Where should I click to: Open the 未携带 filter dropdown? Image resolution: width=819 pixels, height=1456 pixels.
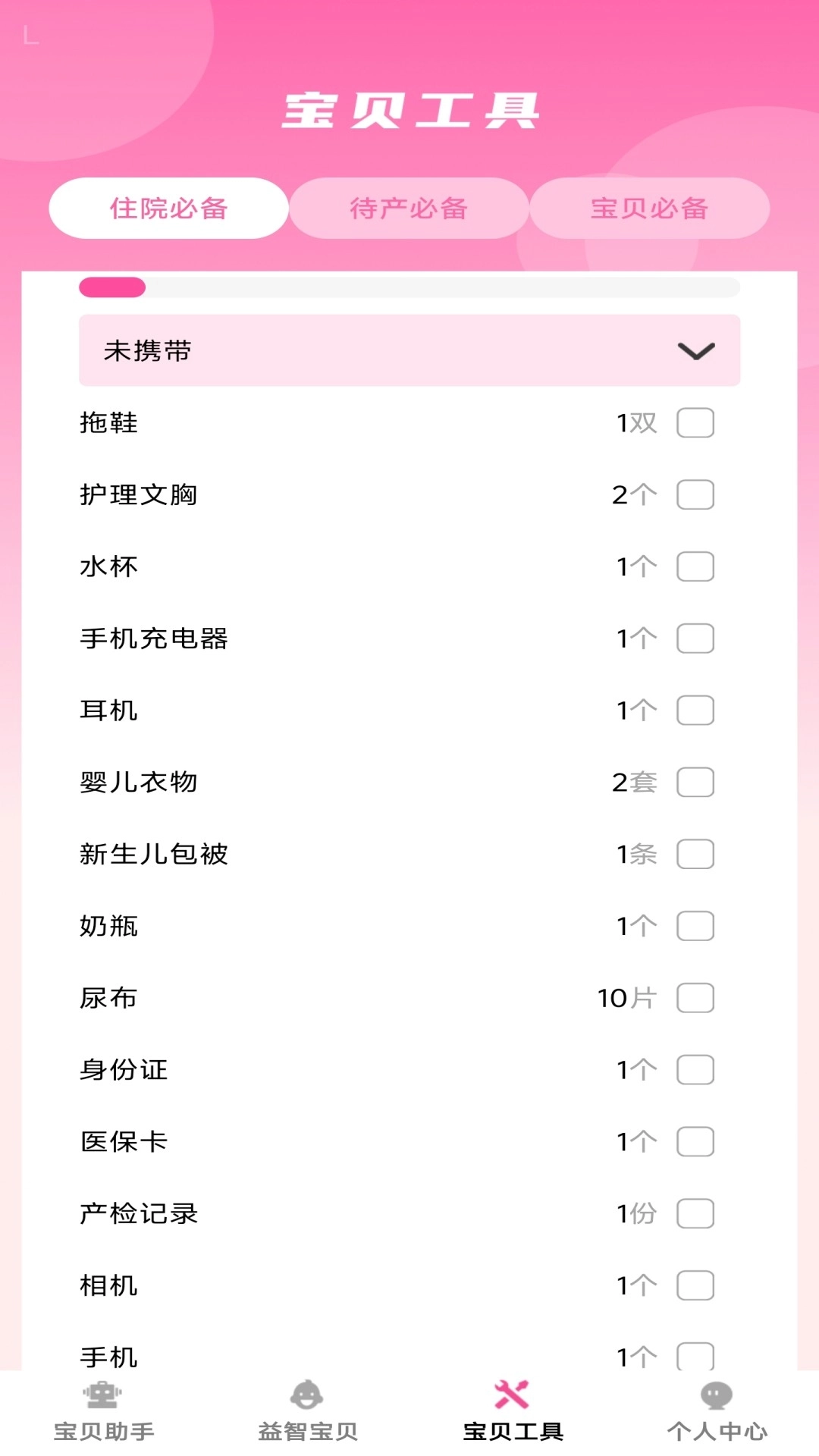(409, 350)
